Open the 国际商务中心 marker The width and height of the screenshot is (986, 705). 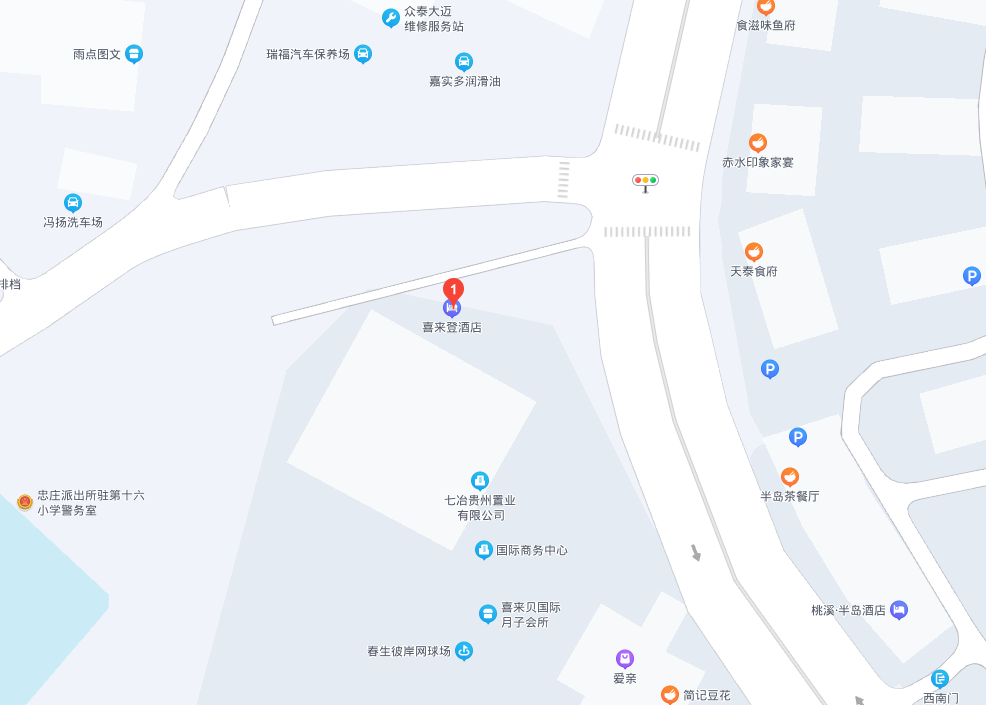[x=484, y=550]
